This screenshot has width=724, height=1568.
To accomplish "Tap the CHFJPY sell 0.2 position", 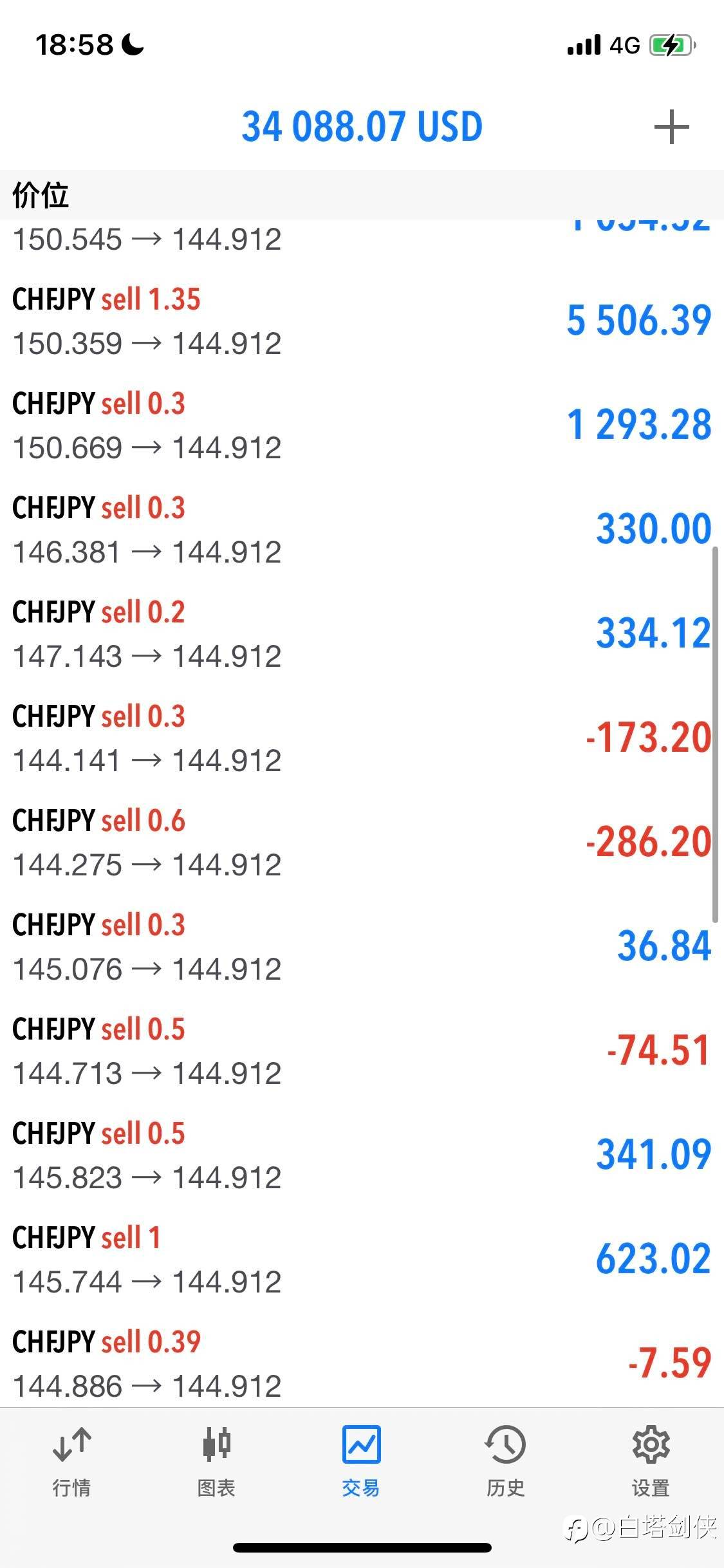I will coord(362,634).
